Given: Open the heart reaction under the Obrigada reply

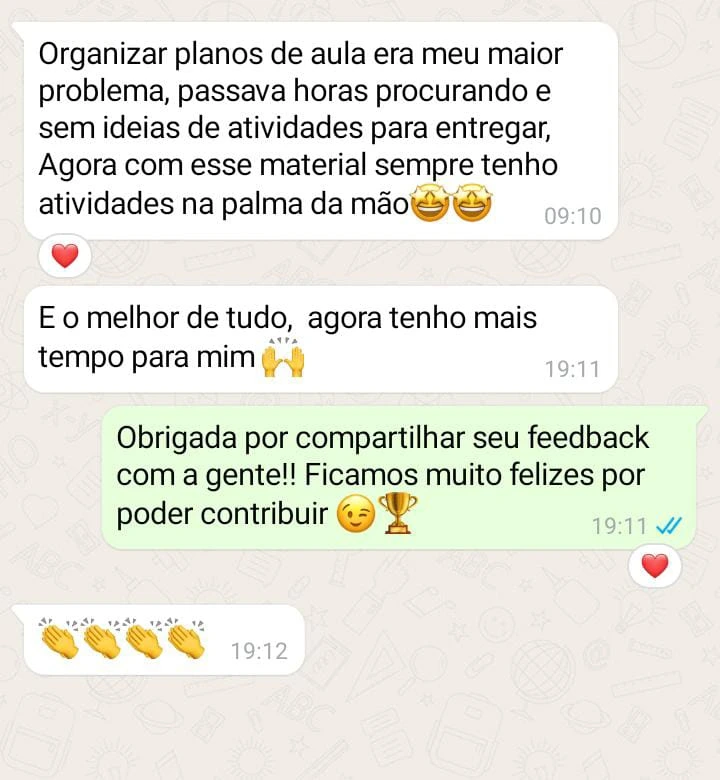Looking at the screenshot, I should [654, 567].
